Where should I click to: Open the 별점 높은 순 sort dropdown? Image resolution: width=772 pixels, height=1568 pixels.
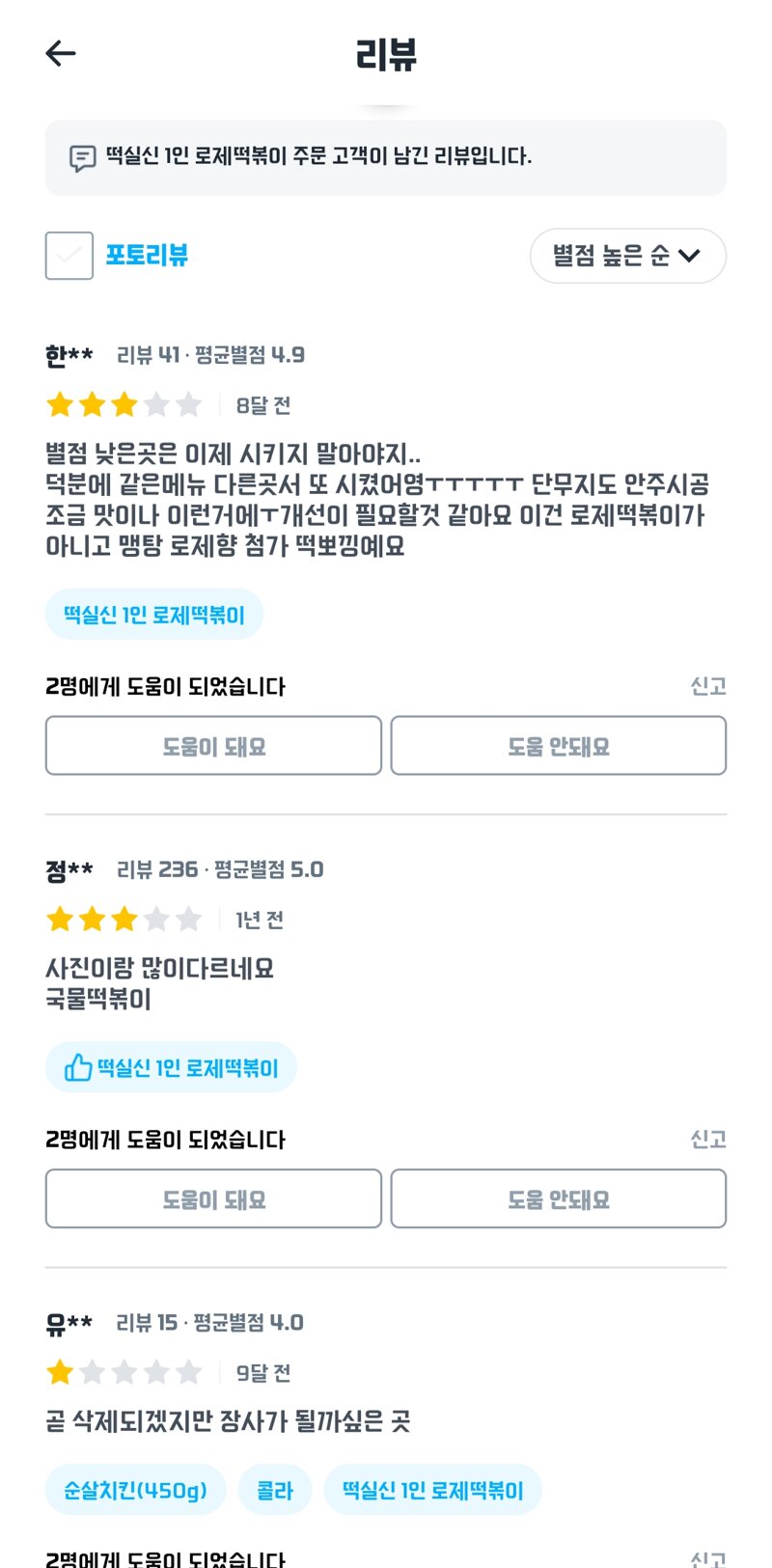[627, 256]
